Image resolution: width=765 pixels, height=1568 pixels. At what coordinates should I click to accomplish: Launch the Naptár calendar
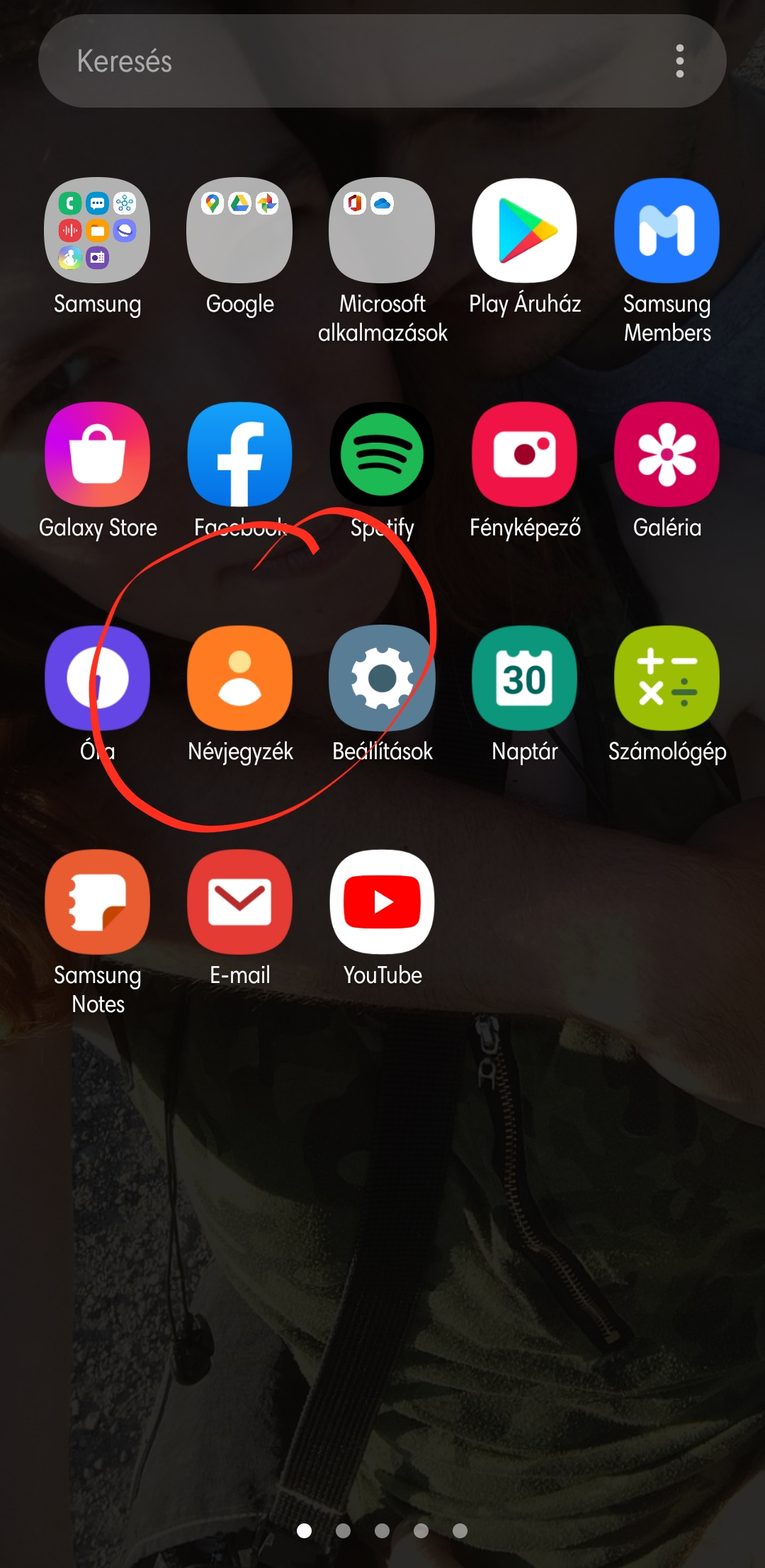[525, 678]
